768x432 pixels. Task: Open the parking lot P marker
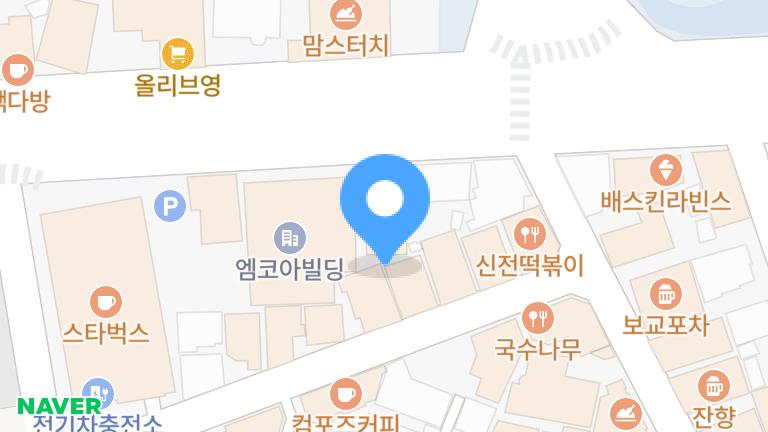(170, 207)
